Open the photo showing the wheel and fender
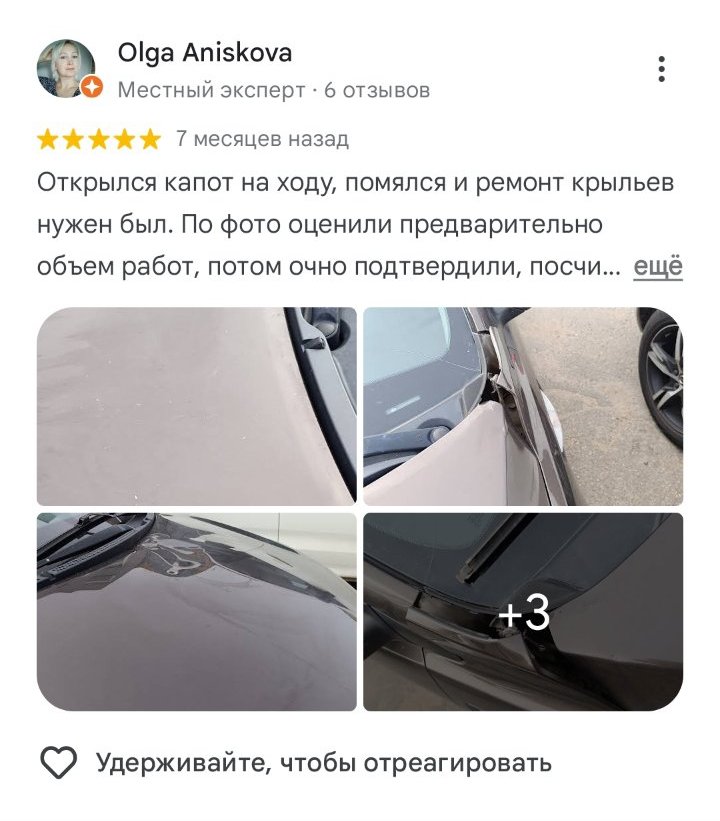 (522, 406)
